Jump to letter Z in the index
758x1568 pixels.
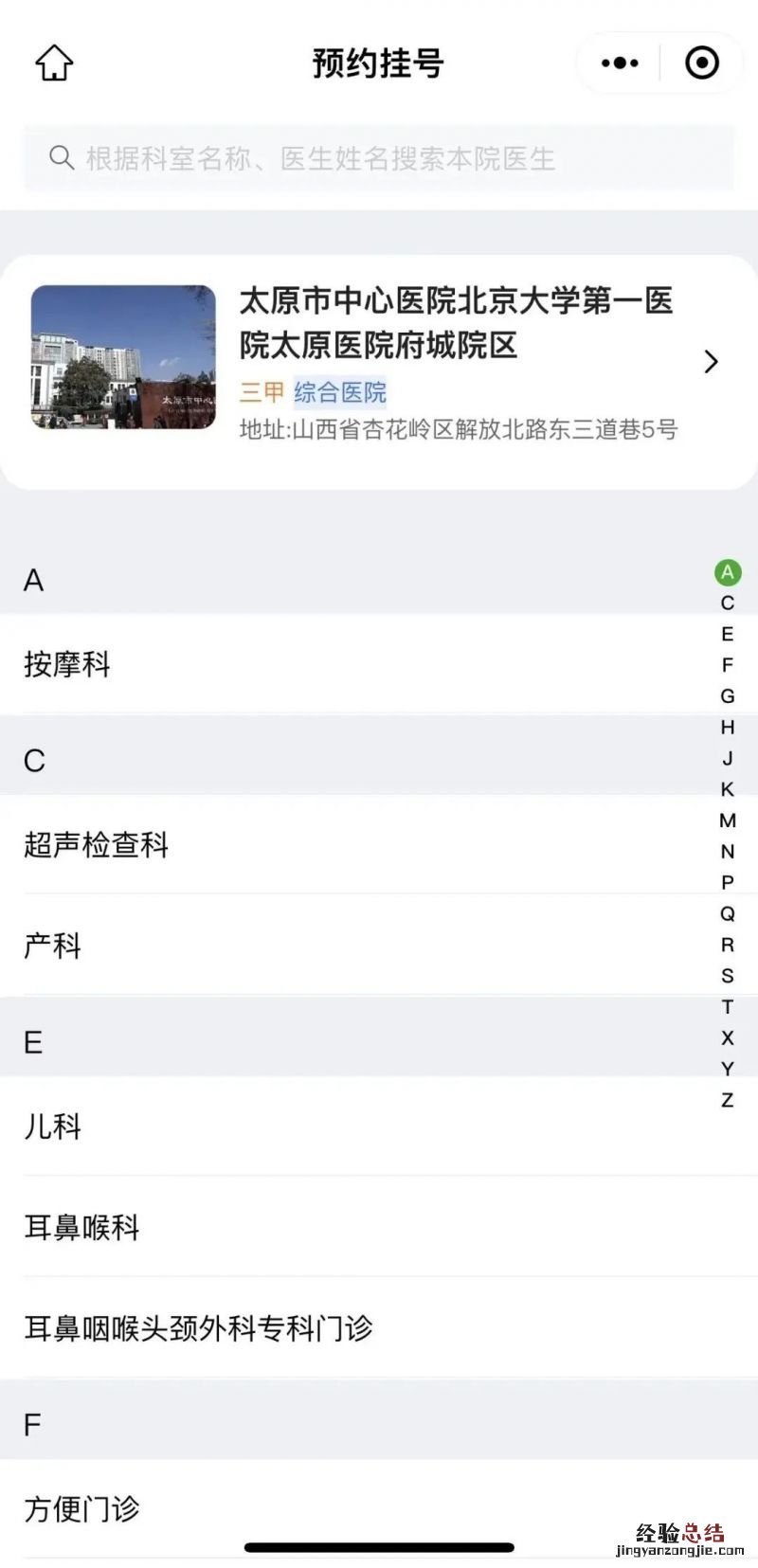click(x=728, y=1100)
